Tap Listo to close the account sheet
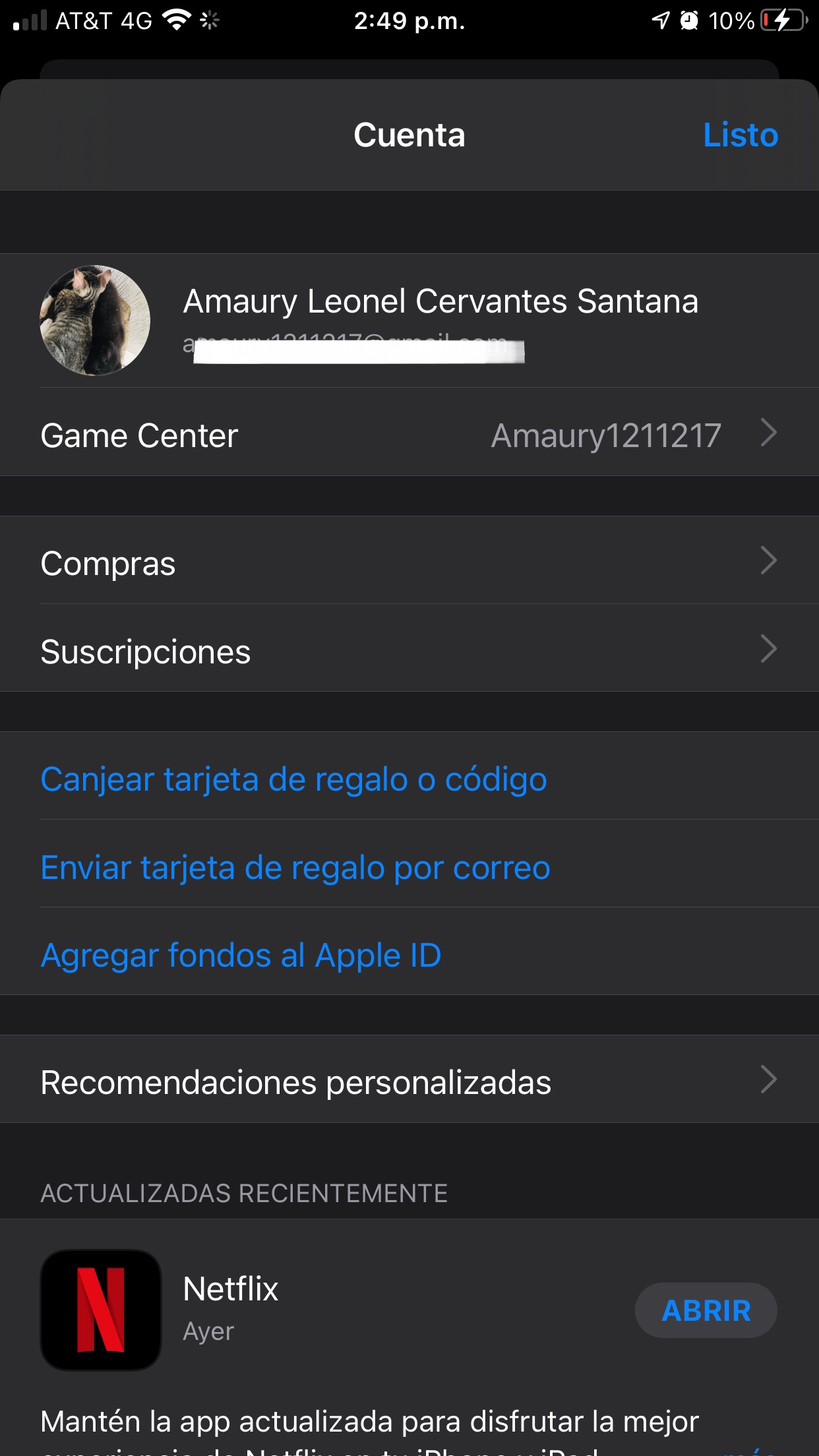This screenshot has width=819, height=1456. click(x=740, y=135)
